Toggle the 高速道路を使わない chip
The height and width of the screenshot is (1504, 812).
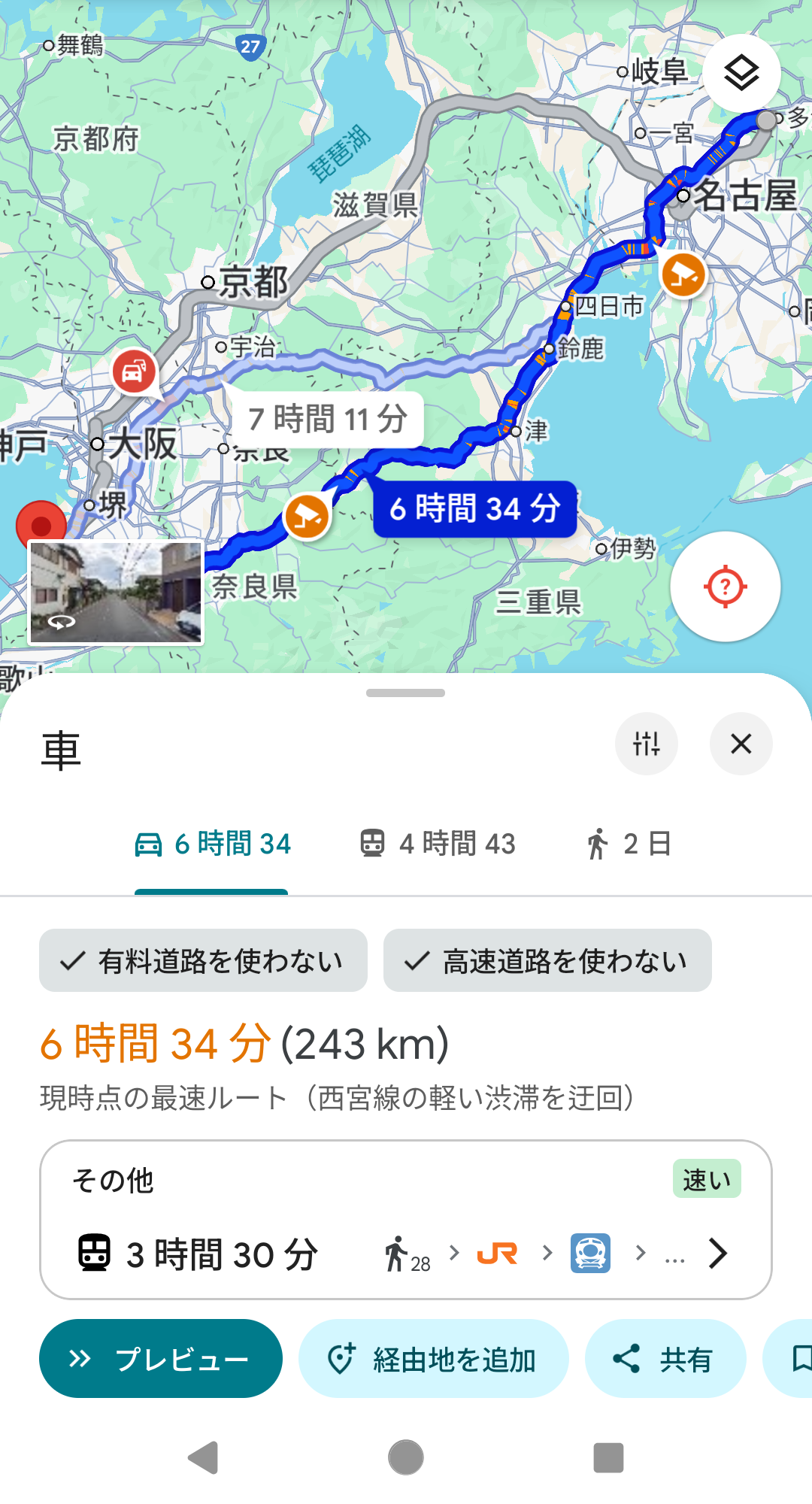tap(547, 960)
